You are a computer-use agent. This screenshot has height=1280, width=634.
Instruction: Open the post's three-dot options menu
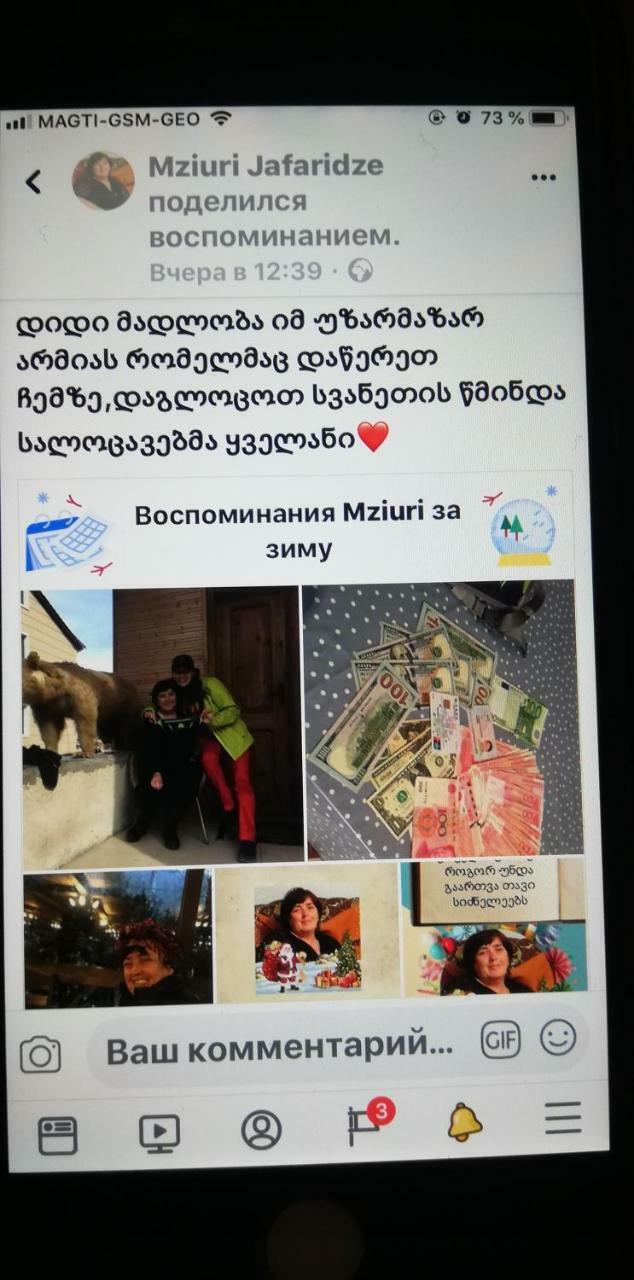[x=544, y=178]
